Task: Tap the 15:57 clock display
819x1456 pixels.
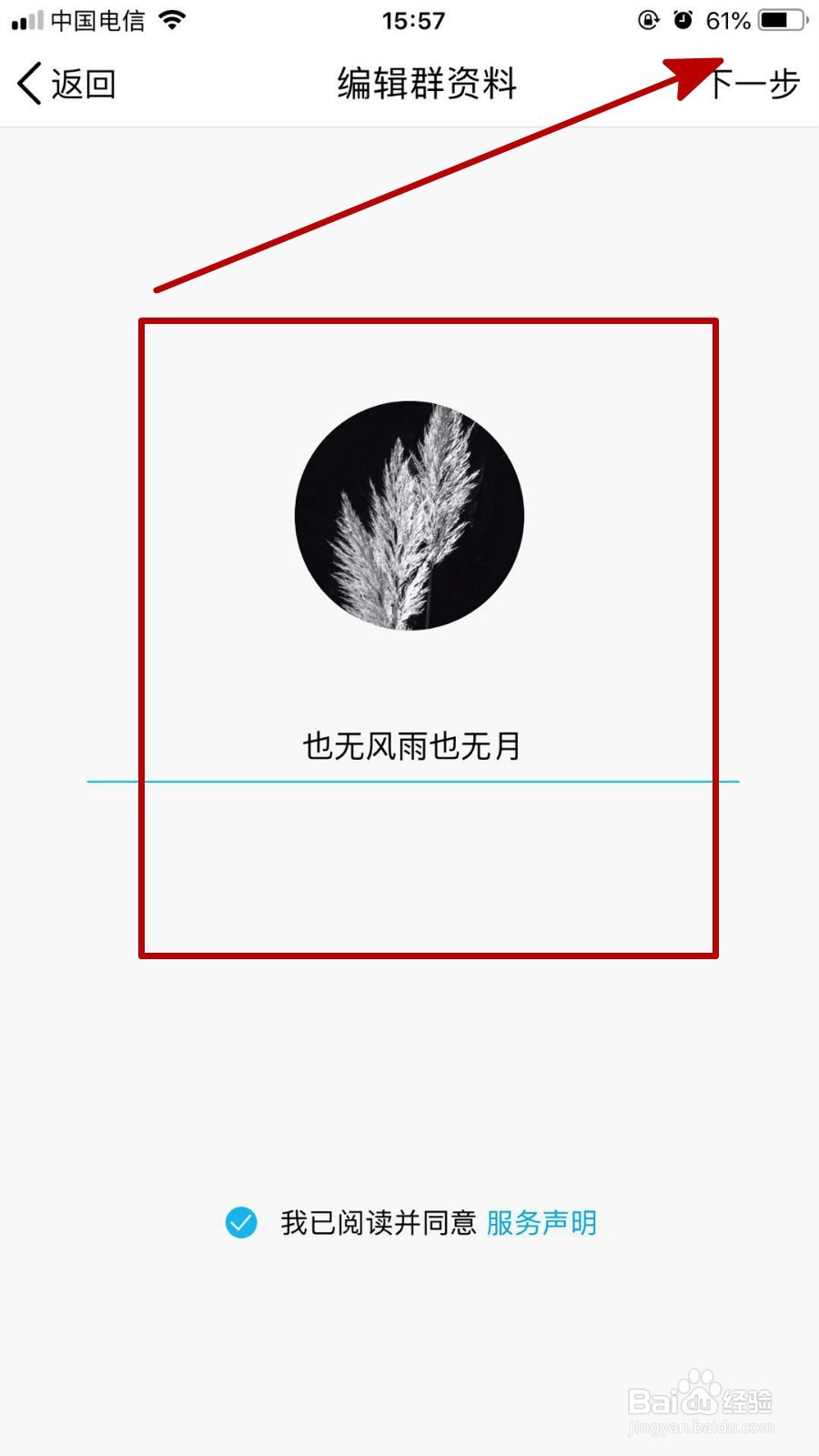Action: pos(411,20)
